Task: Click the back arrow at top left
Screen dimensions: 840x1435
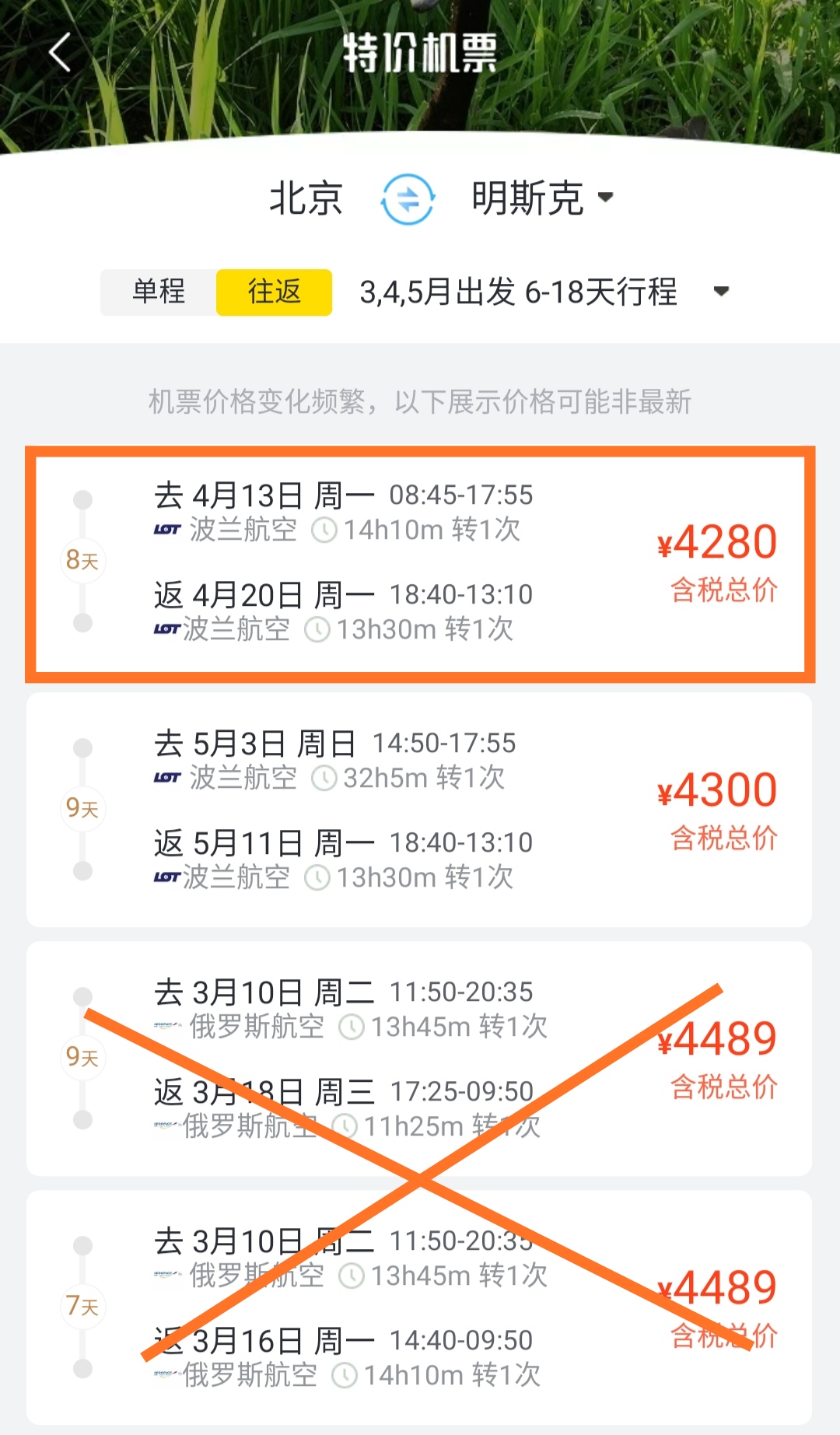Action: click(58, 53)
